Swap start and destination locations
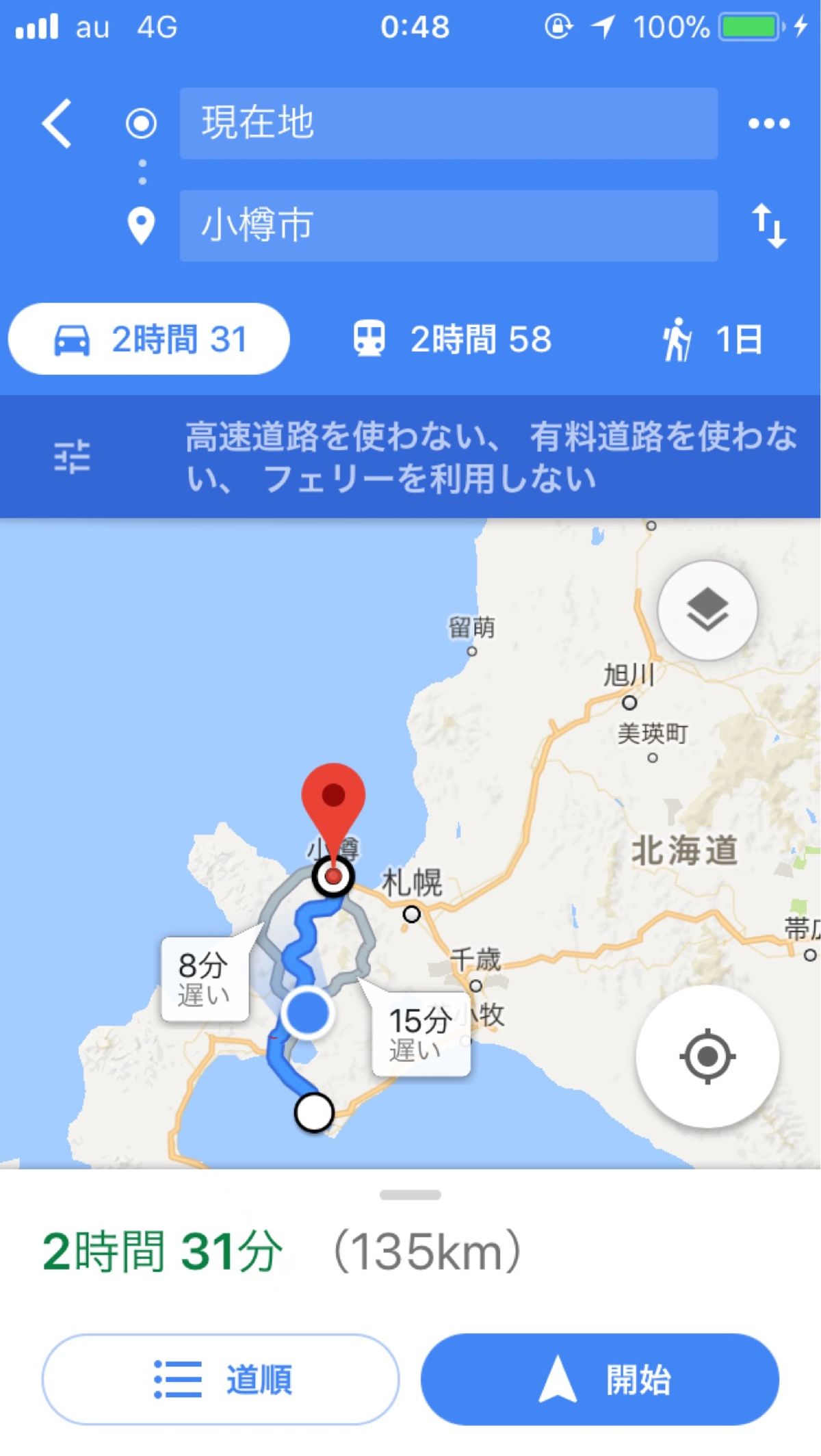The width and height of the screenshot is (821, 1456). point(768,226)
